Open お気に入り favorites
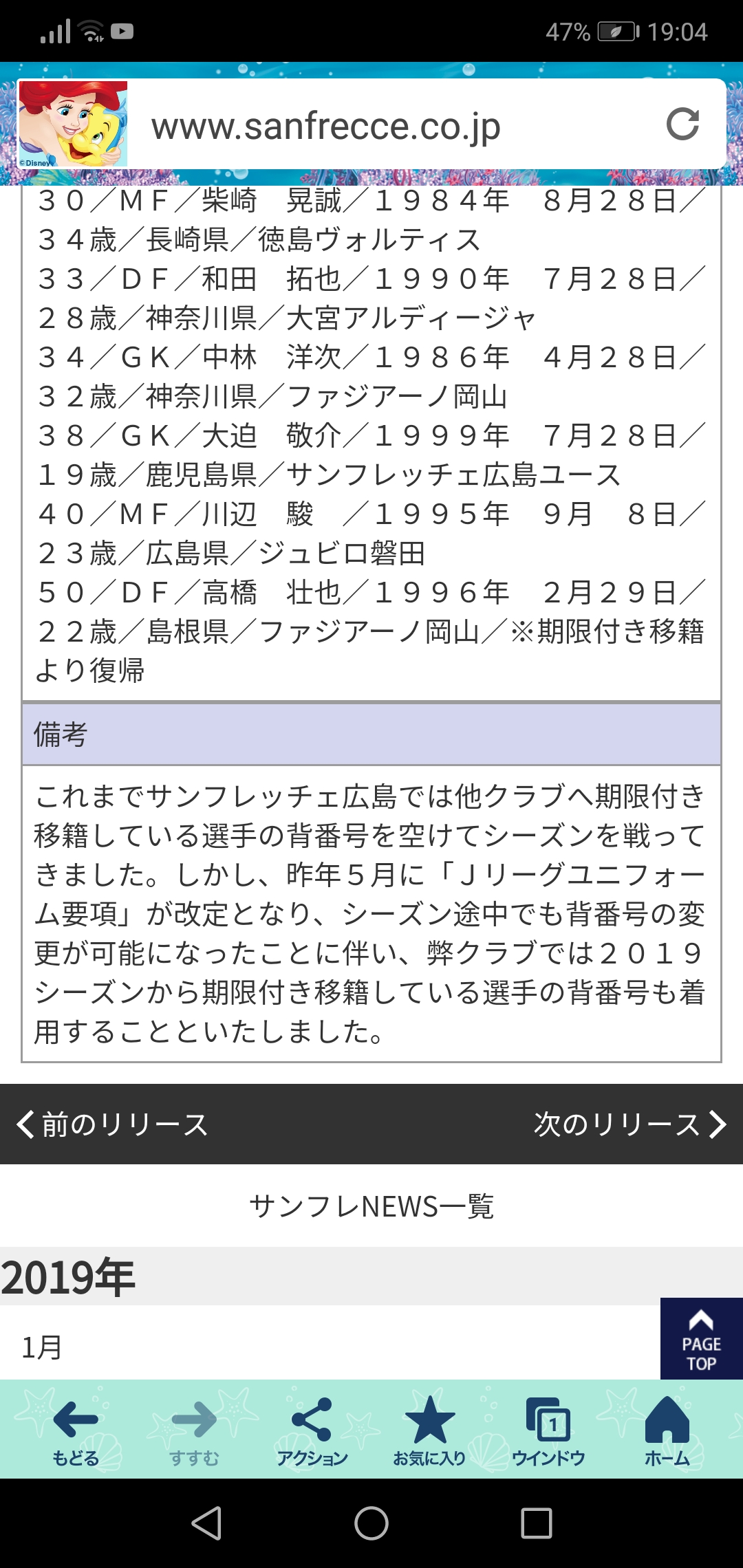This screenshot has width=743, height=1568. (x=430, y=1430)
